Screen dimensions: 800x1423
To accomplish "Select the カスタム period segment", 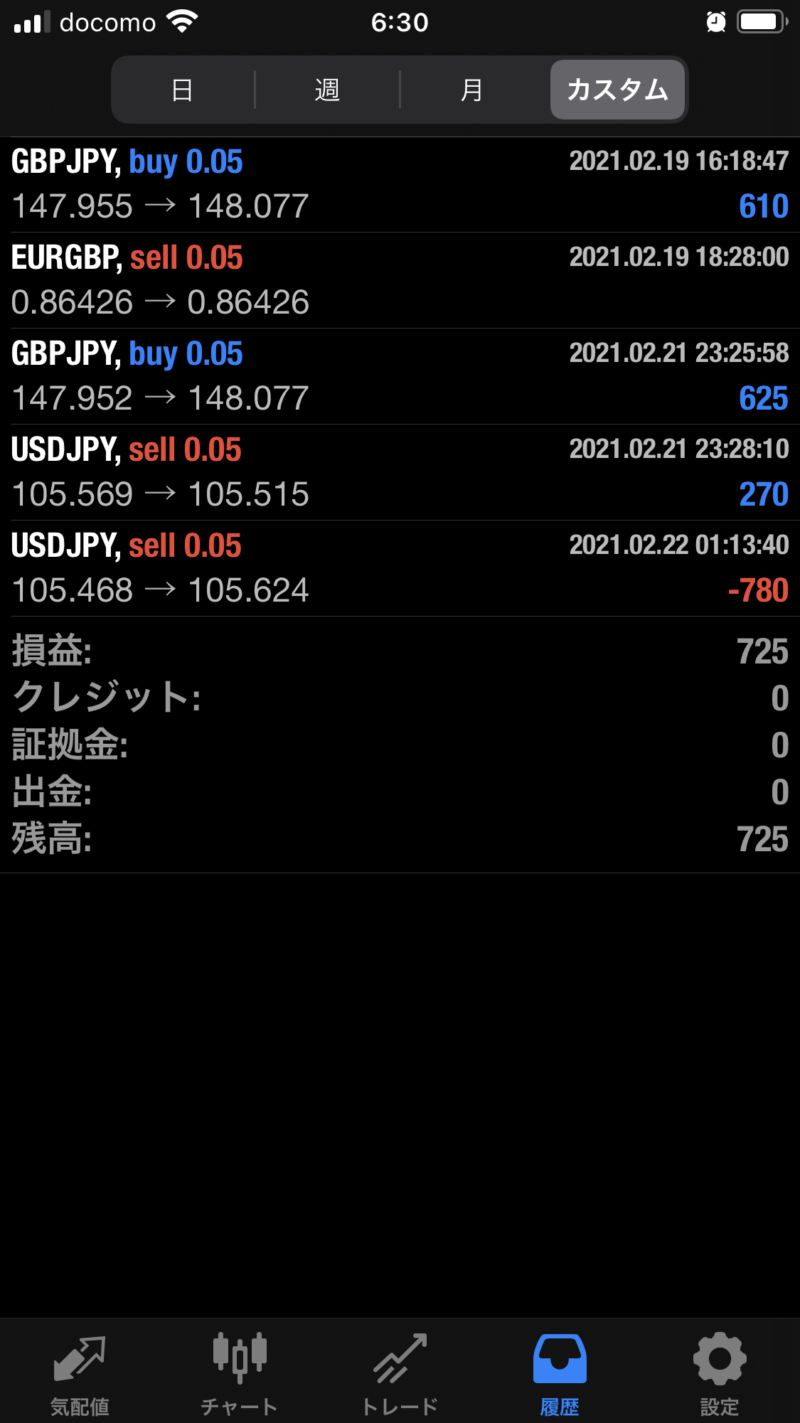I will tap(617, 90).
